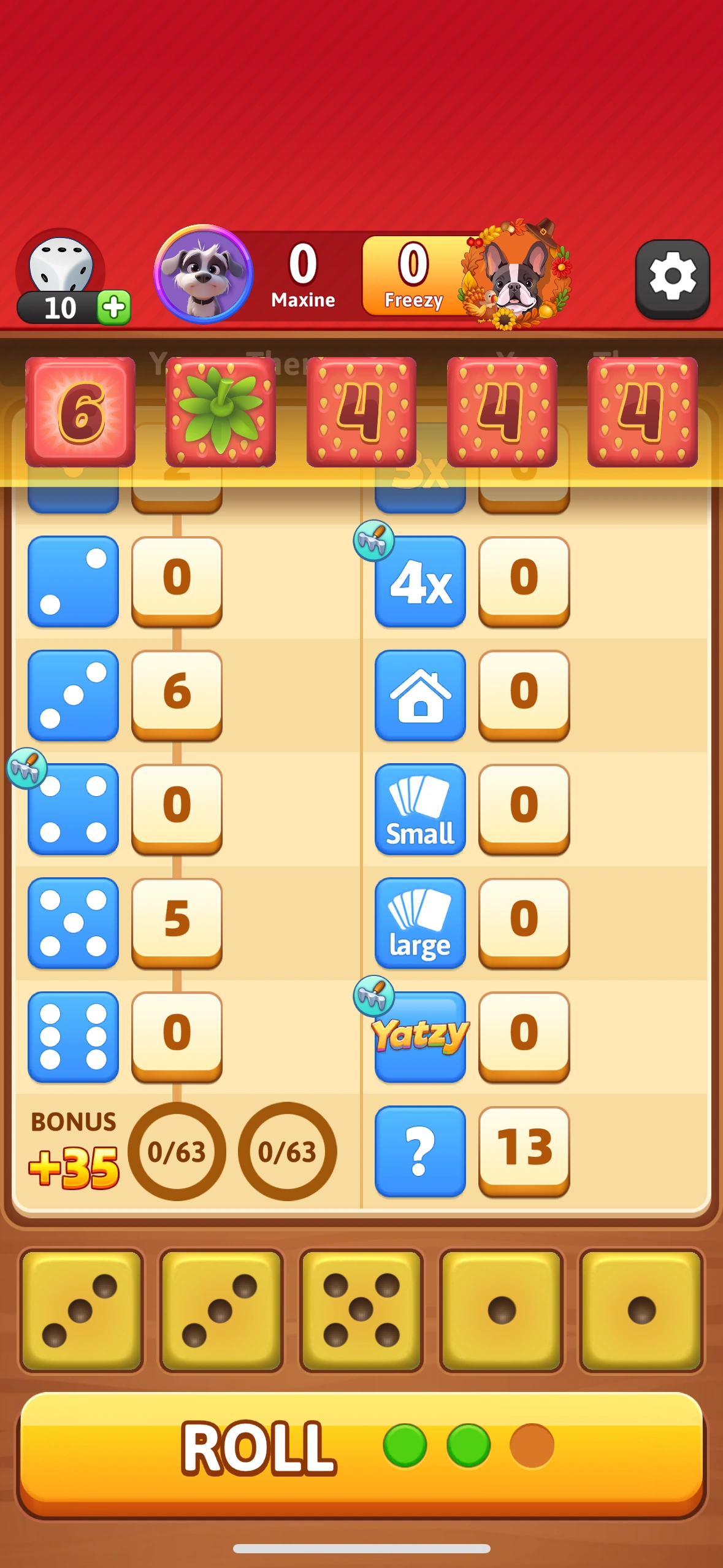Choose the Yatzy category

pos(420,1037)
